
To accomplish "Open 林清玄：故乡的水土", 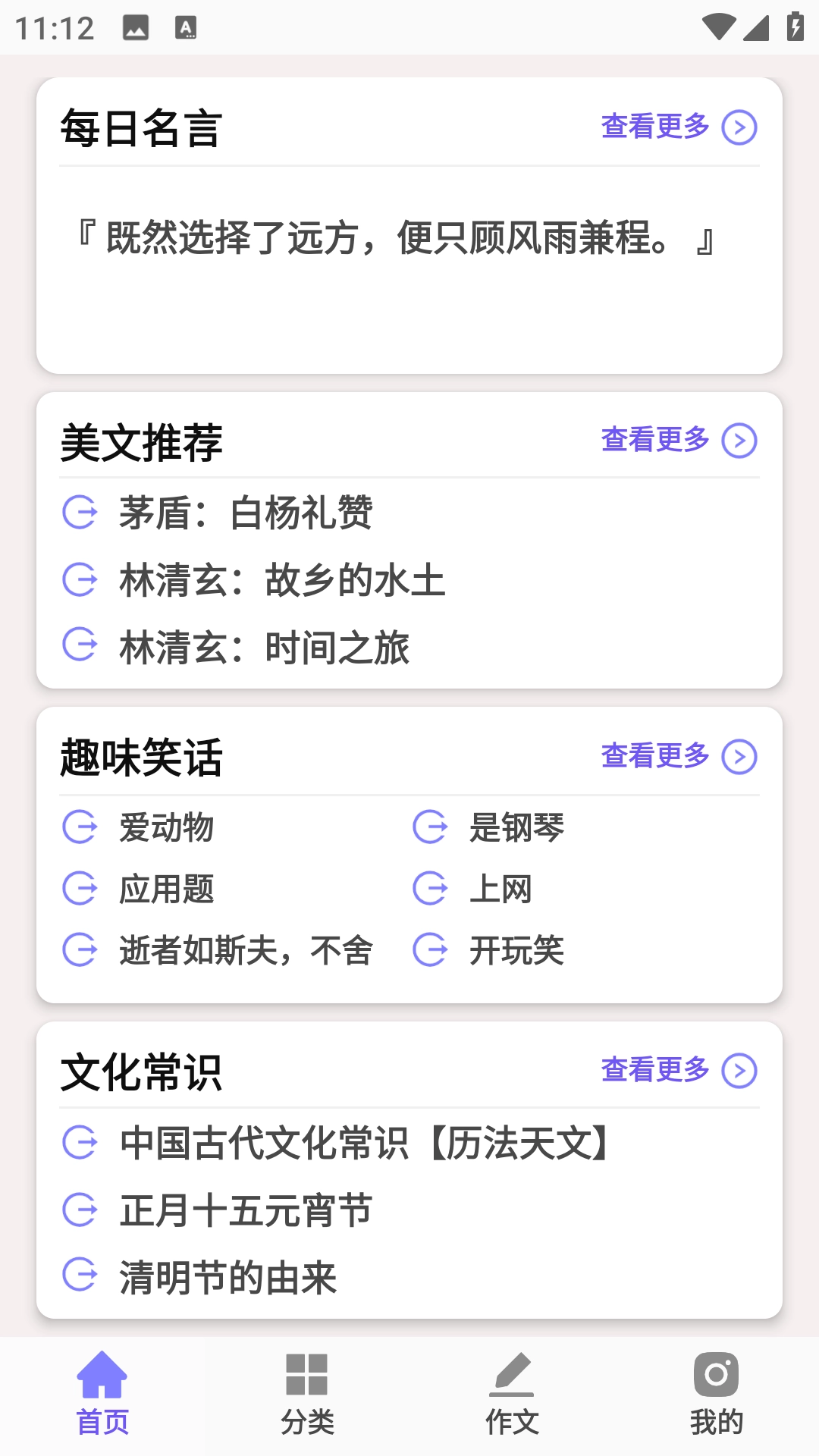I will pos(281,581).
